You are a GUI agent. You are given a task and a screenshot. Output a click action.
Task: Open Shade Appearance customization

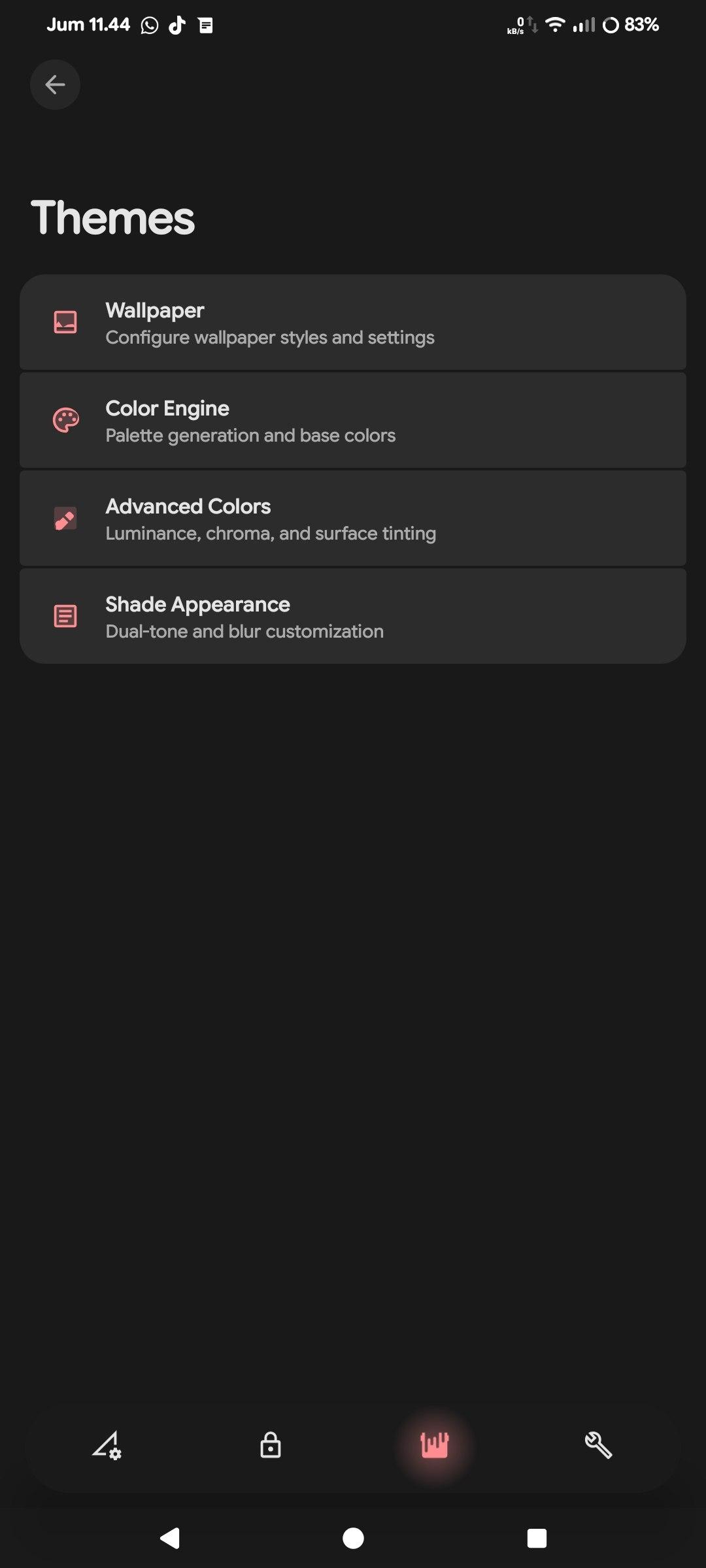click(353, 617)
